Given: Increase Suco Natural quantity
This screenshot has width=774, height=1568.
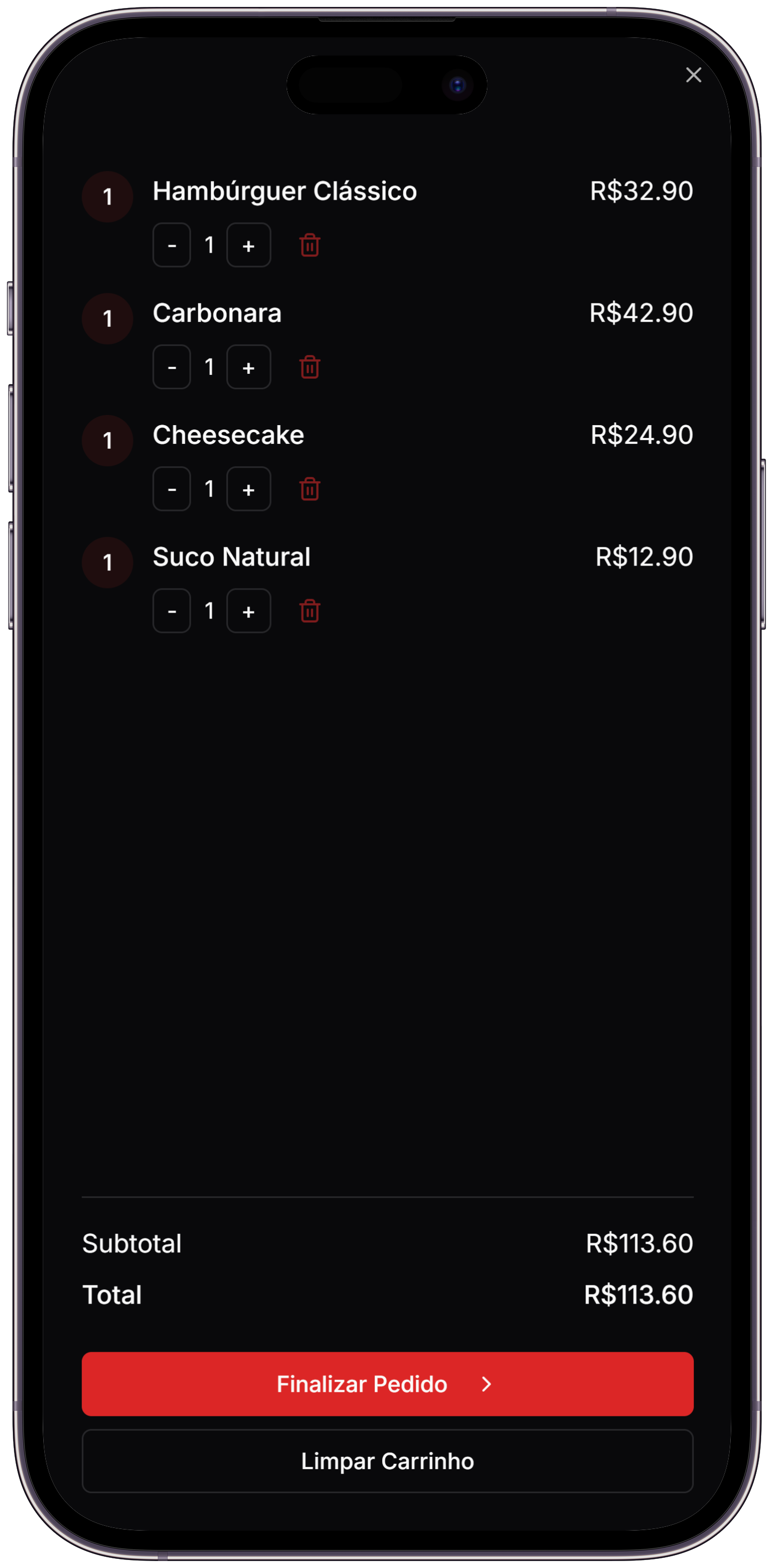Looking at the screenshot, I should coord(248,610).
